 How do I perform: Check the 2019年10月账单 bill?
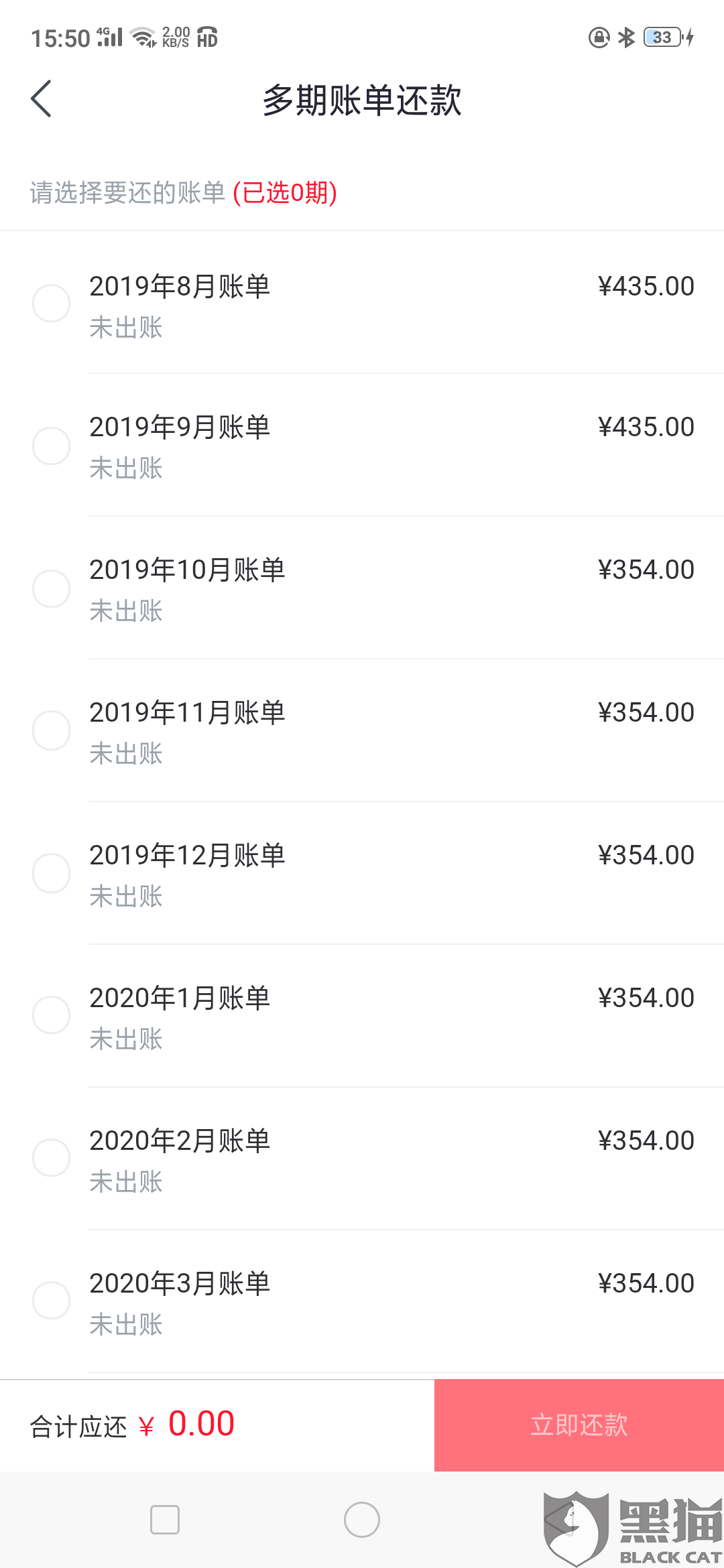coord(52,589)
